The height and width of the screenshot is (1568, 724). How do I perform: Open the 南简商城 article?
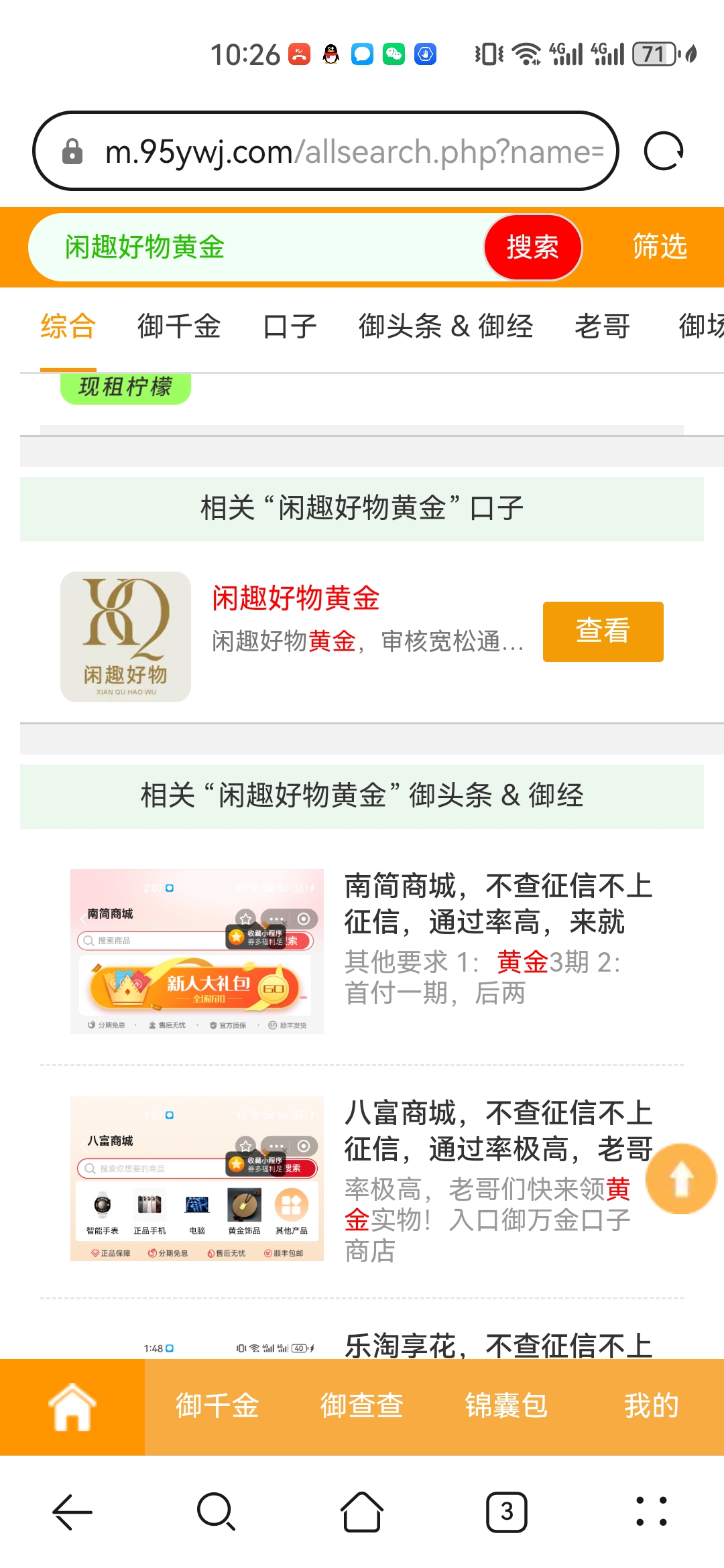click(x=499, y=903)
